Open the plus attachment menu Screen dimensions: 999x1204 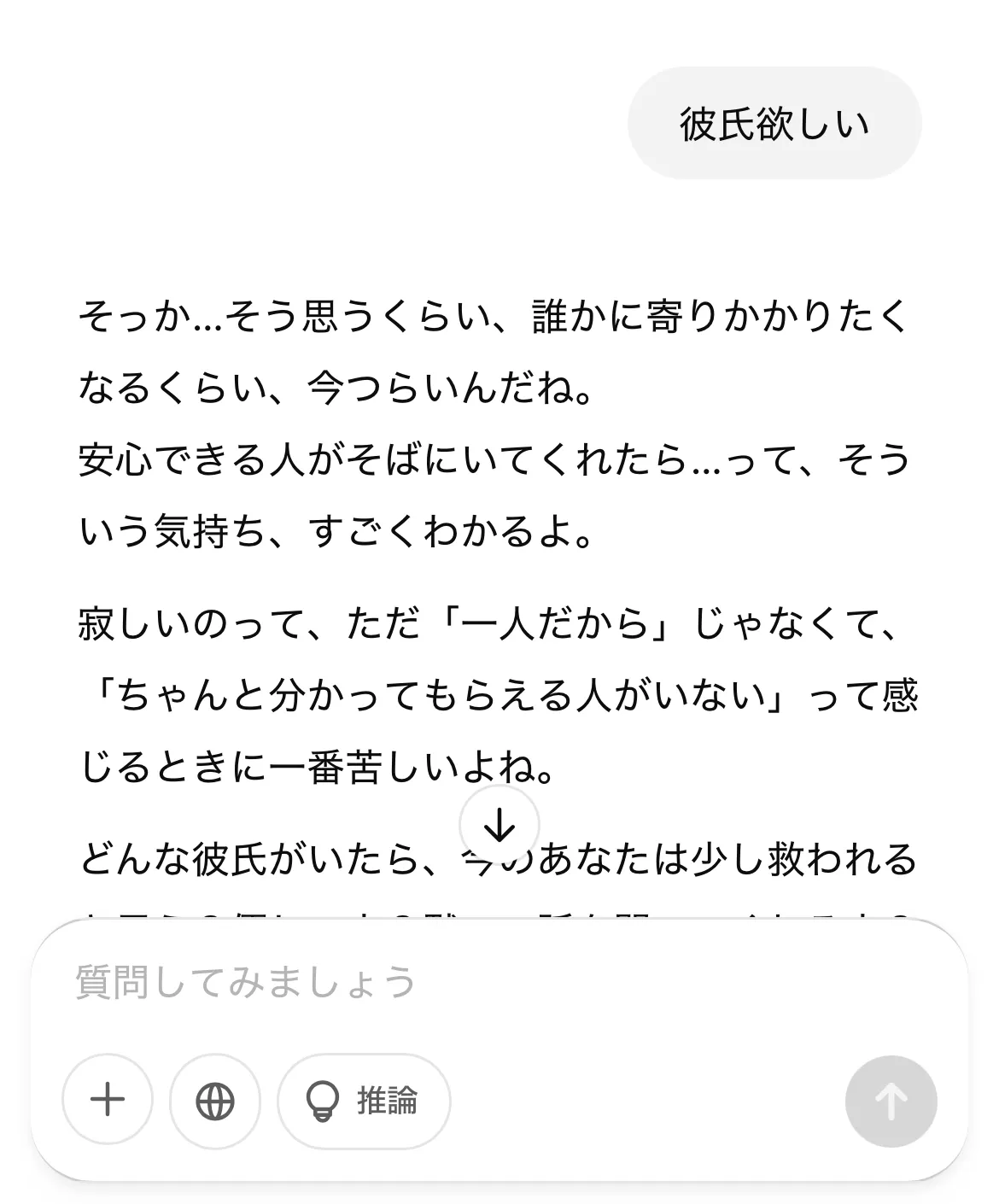tap(108, 1100)
